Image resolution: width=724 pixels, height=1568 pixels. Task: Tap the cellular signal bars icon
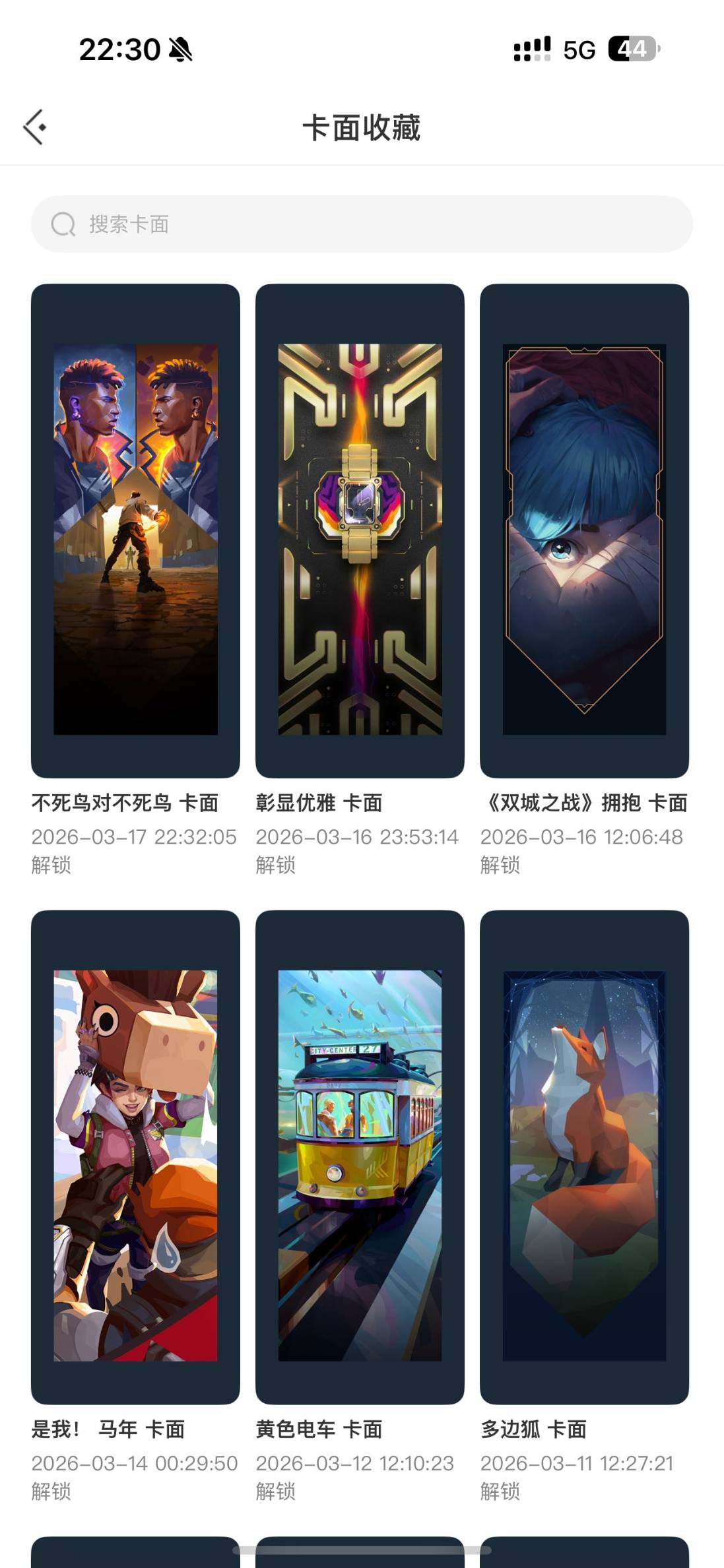pyautogui.click(x=532, y=47)
